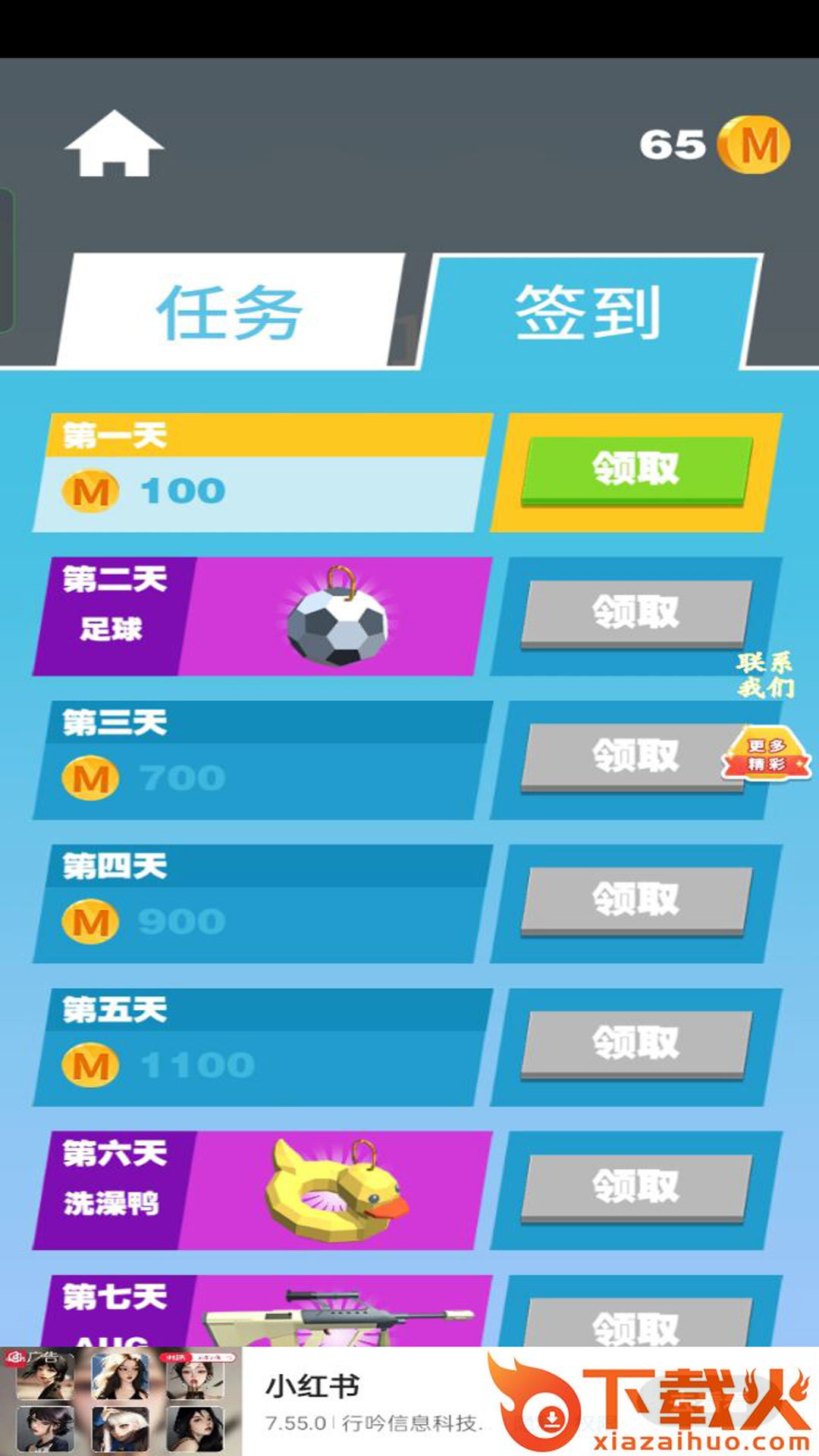The width and height of the screenshot is (819, 1456).
Task: Tap 领取 for 第四天 900 coins
Action: (x=635, y=899)
